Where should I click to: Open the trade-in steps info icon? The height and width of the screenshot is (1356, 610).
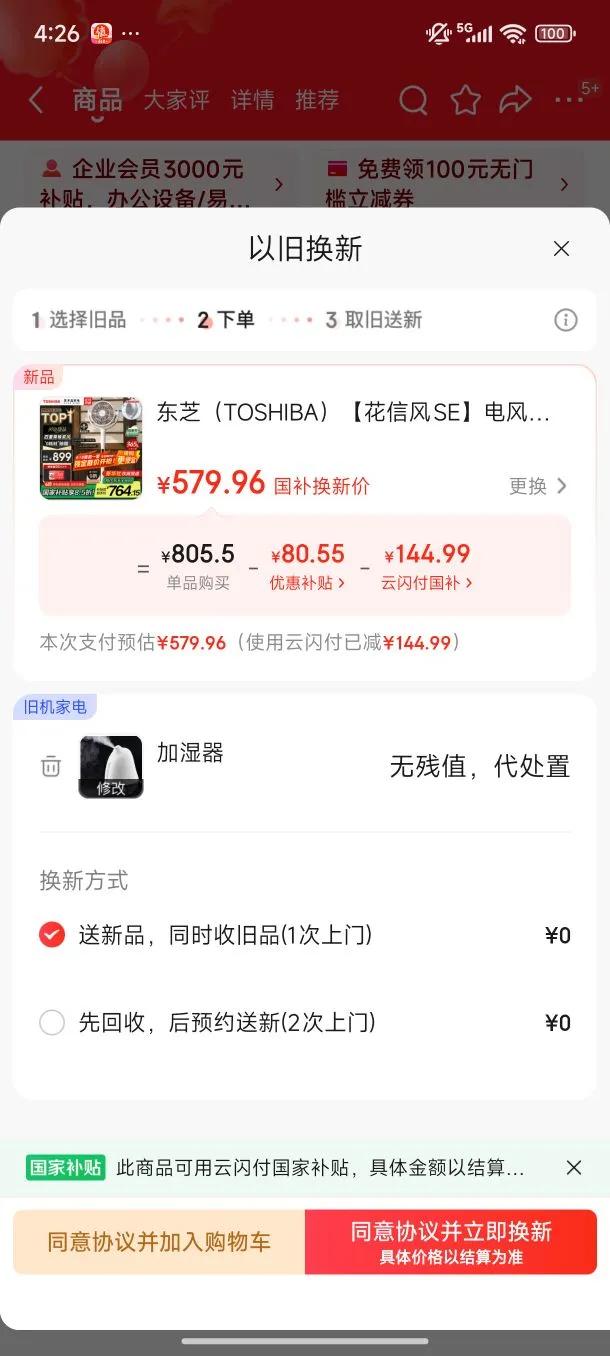point(565,320)
